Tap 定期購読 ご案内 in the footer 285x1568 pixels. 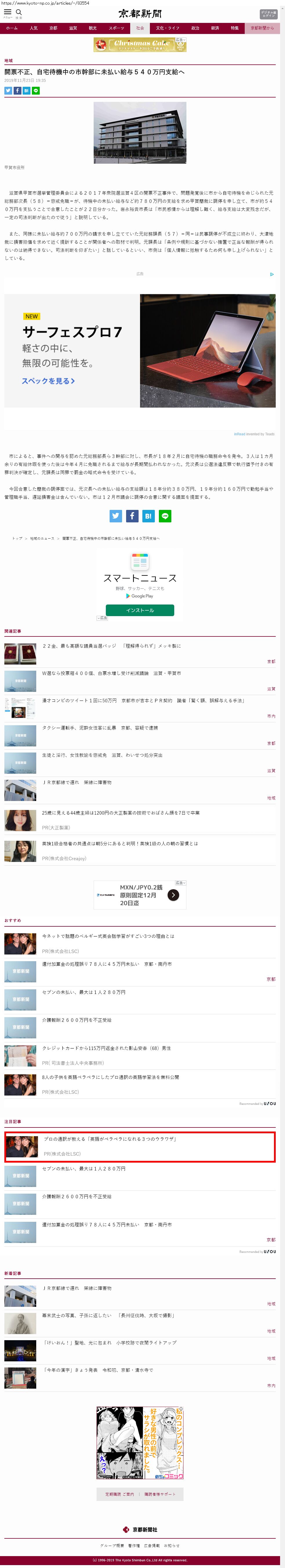coord(119,1494)
